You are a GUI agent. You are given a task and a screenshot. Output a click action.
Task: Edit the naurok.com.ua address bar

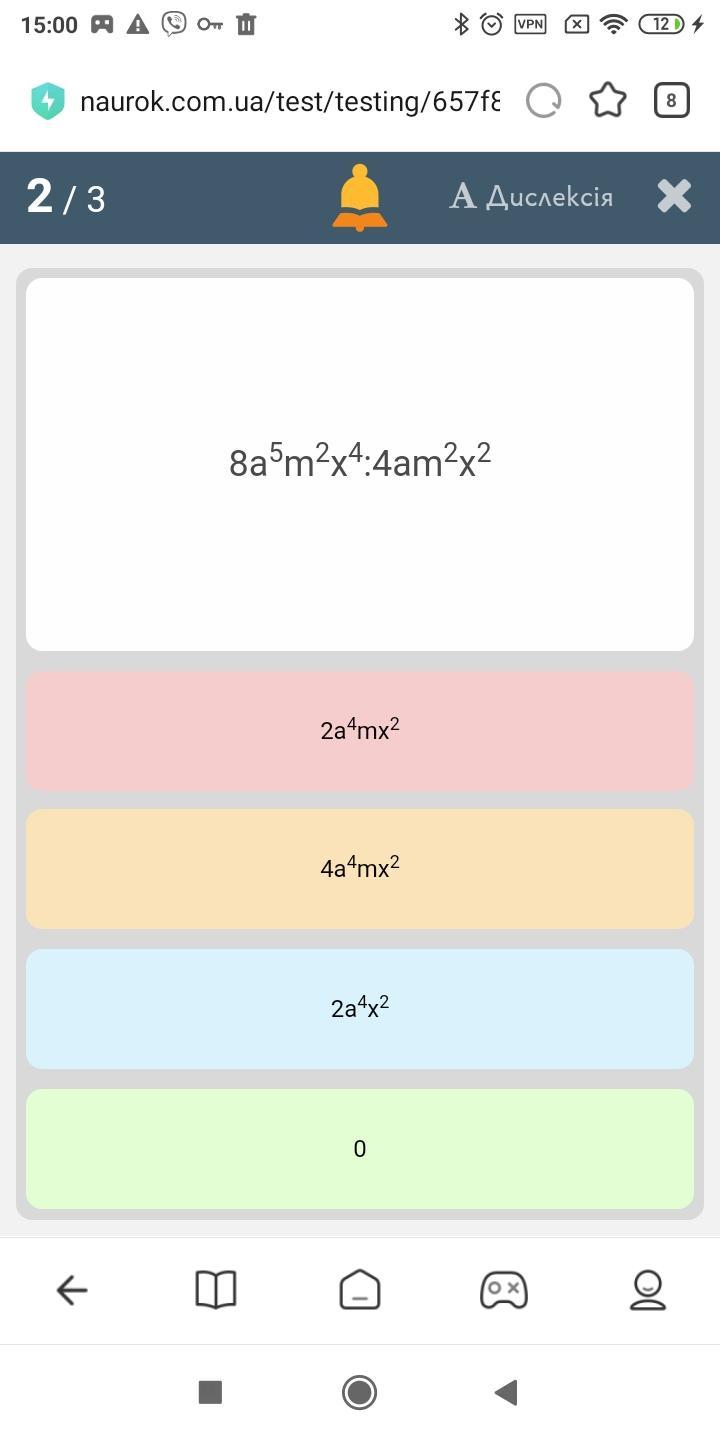[288, 101]
